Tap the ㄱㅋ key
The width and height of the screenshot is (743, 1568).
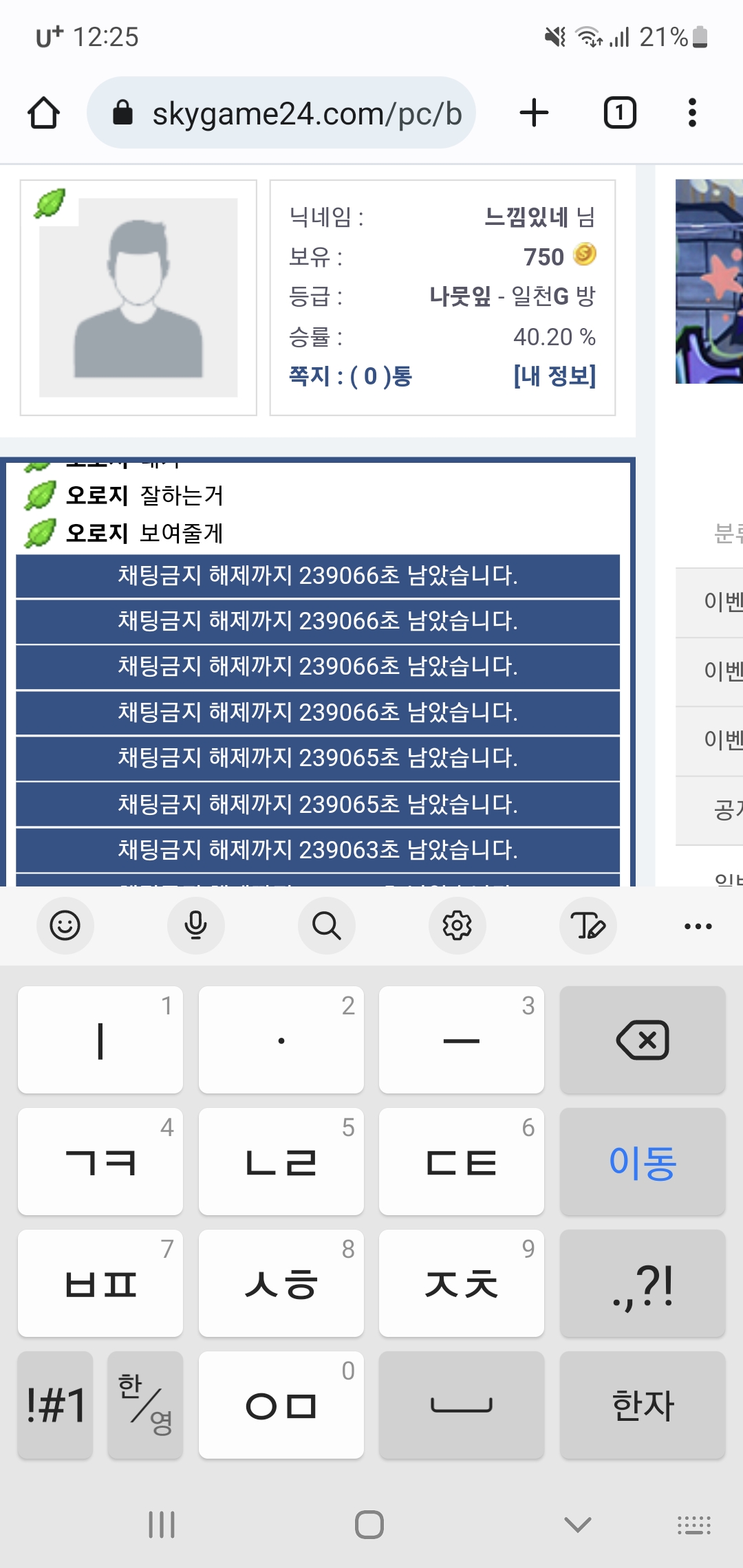coord(100,1162)
